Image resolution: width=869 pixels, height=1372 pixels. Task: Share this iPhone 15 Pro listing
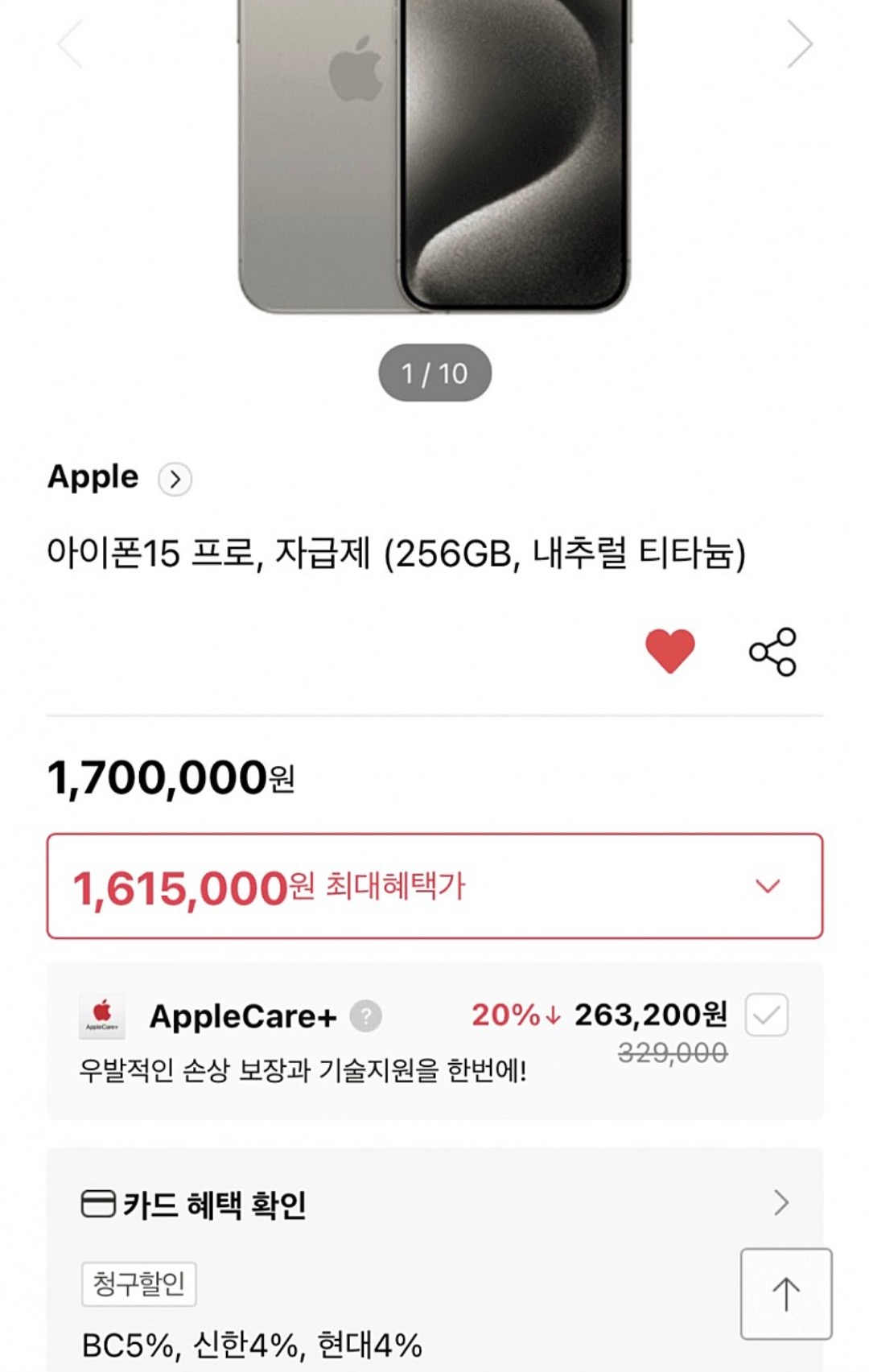(772, 652)
